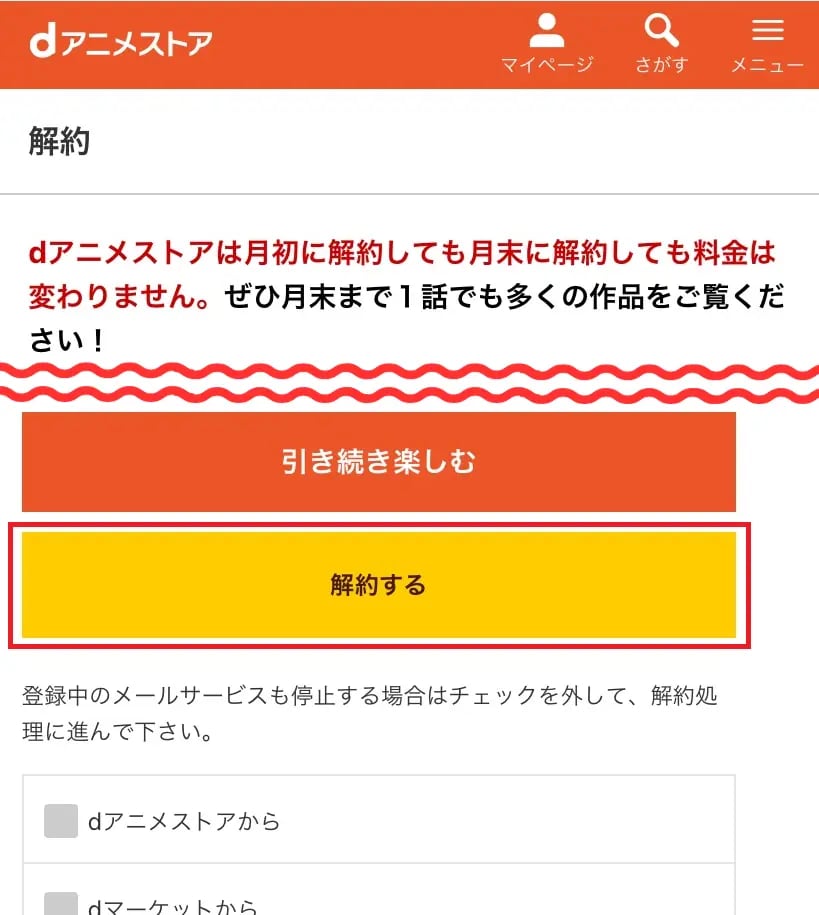Open マイページ in the header
The width and height of the screenshot is (819, 915).
pyautogui.click(x=547, y=44)
